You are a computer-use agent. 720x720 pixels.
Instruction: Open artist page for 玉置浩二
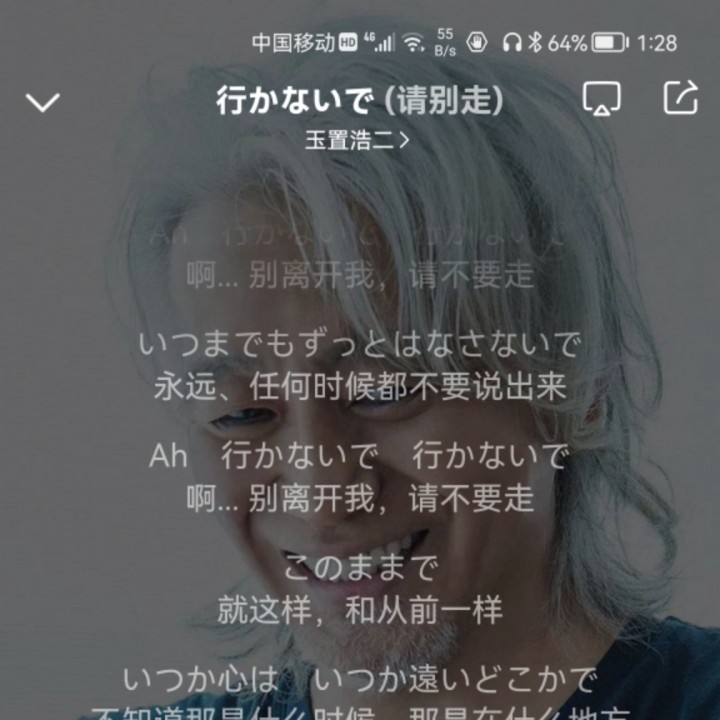click(357, 140)
